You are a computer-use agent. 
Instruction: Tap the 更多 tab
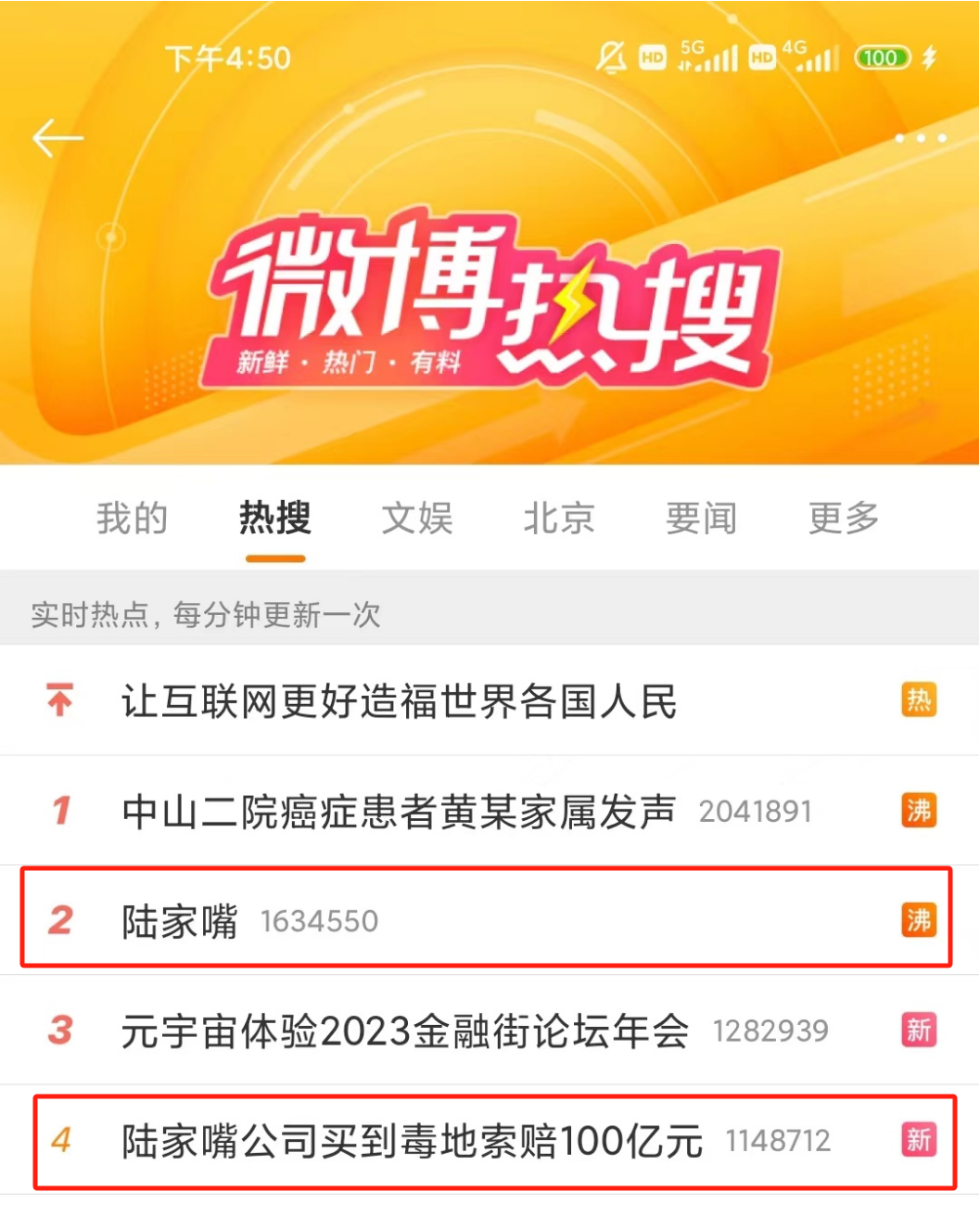pos(843,518)
